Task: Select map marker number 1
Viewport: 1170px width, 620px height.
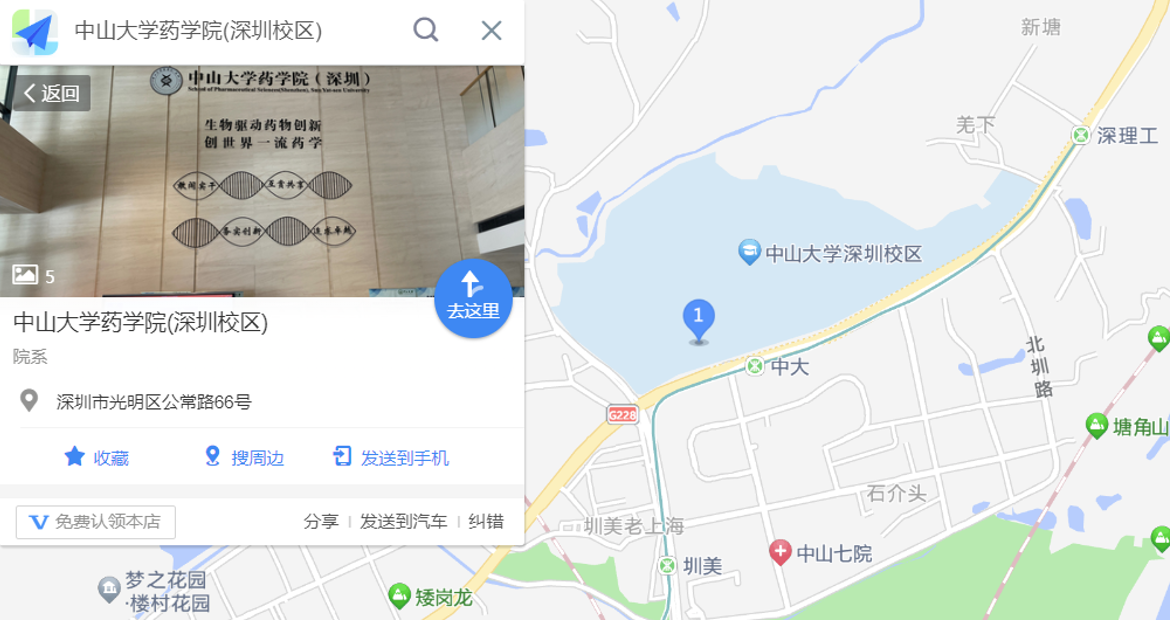Action: pos(698,320)
